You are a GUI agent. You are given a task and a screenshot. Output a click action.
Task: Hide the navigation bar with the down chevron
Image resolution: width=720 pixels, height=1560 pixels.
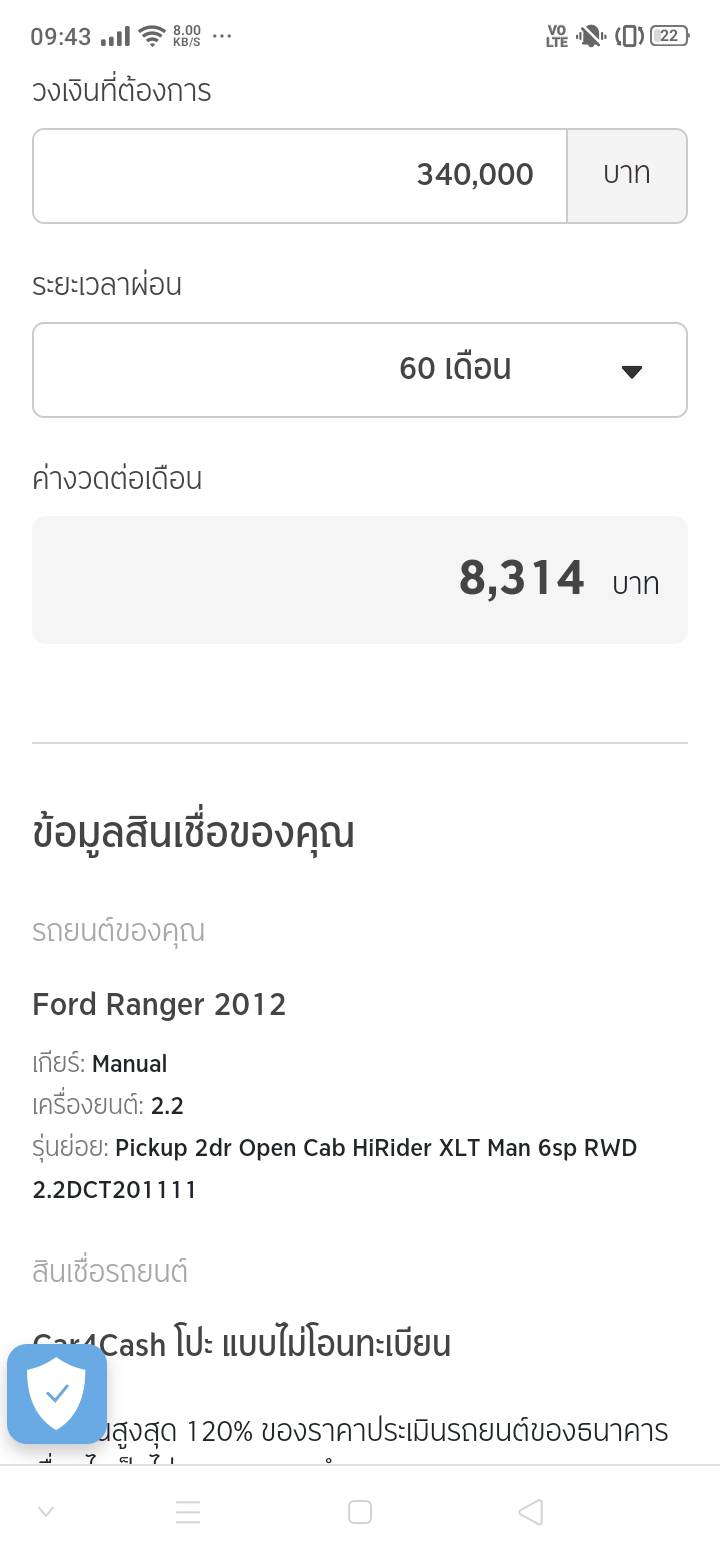click(x=46, y=1512)
